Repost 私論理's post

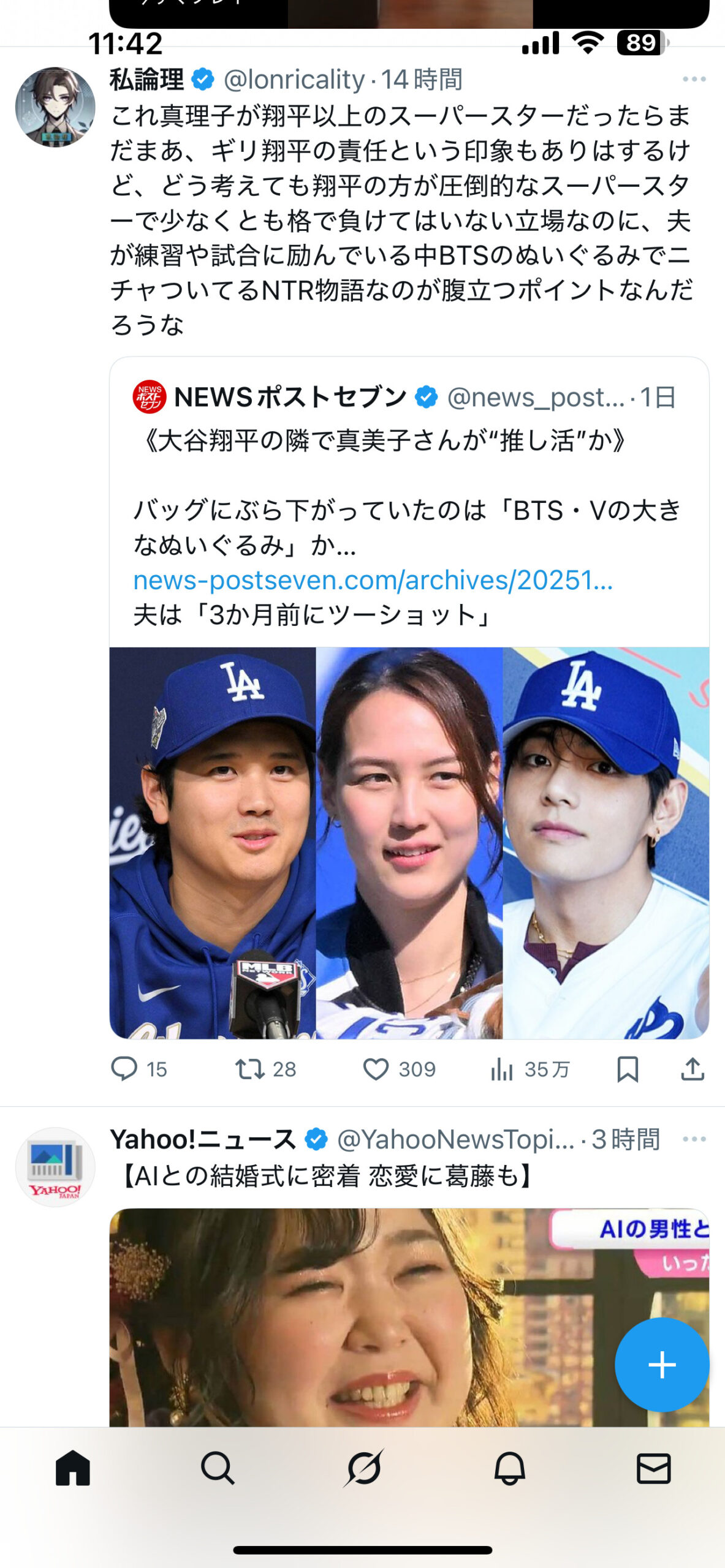[250, 1069]
